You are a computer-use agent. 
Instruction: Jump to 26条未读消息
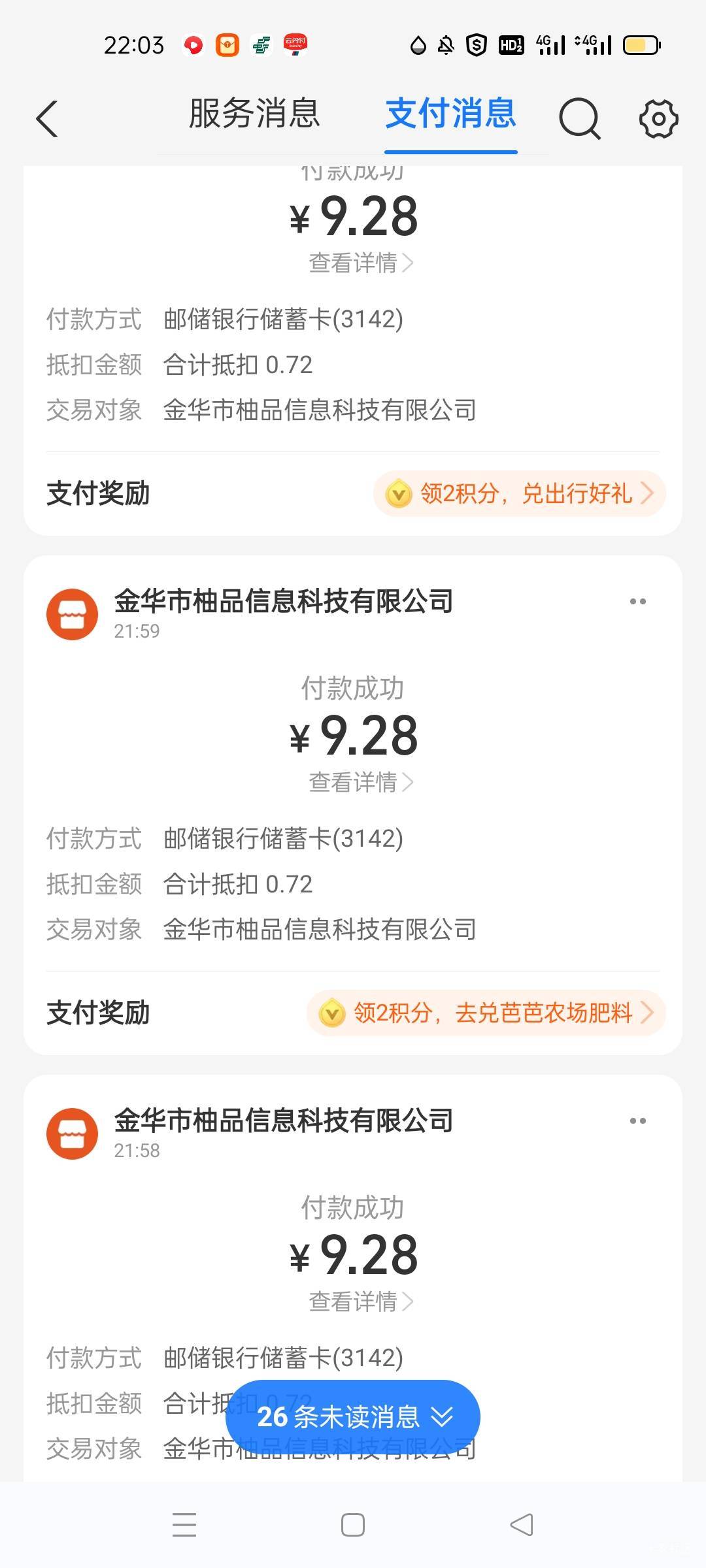point(353,1417)
